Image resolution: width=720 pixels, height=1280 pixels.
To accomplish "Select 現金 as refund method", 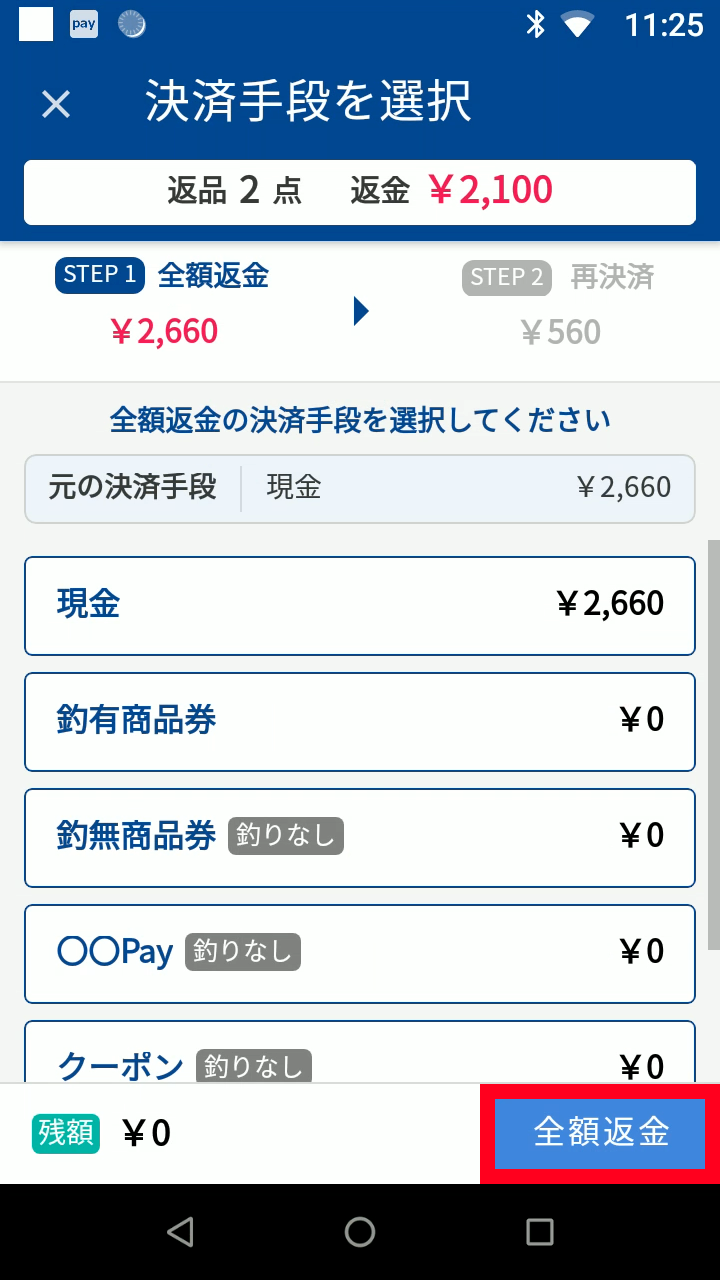I will pos(360,605).
